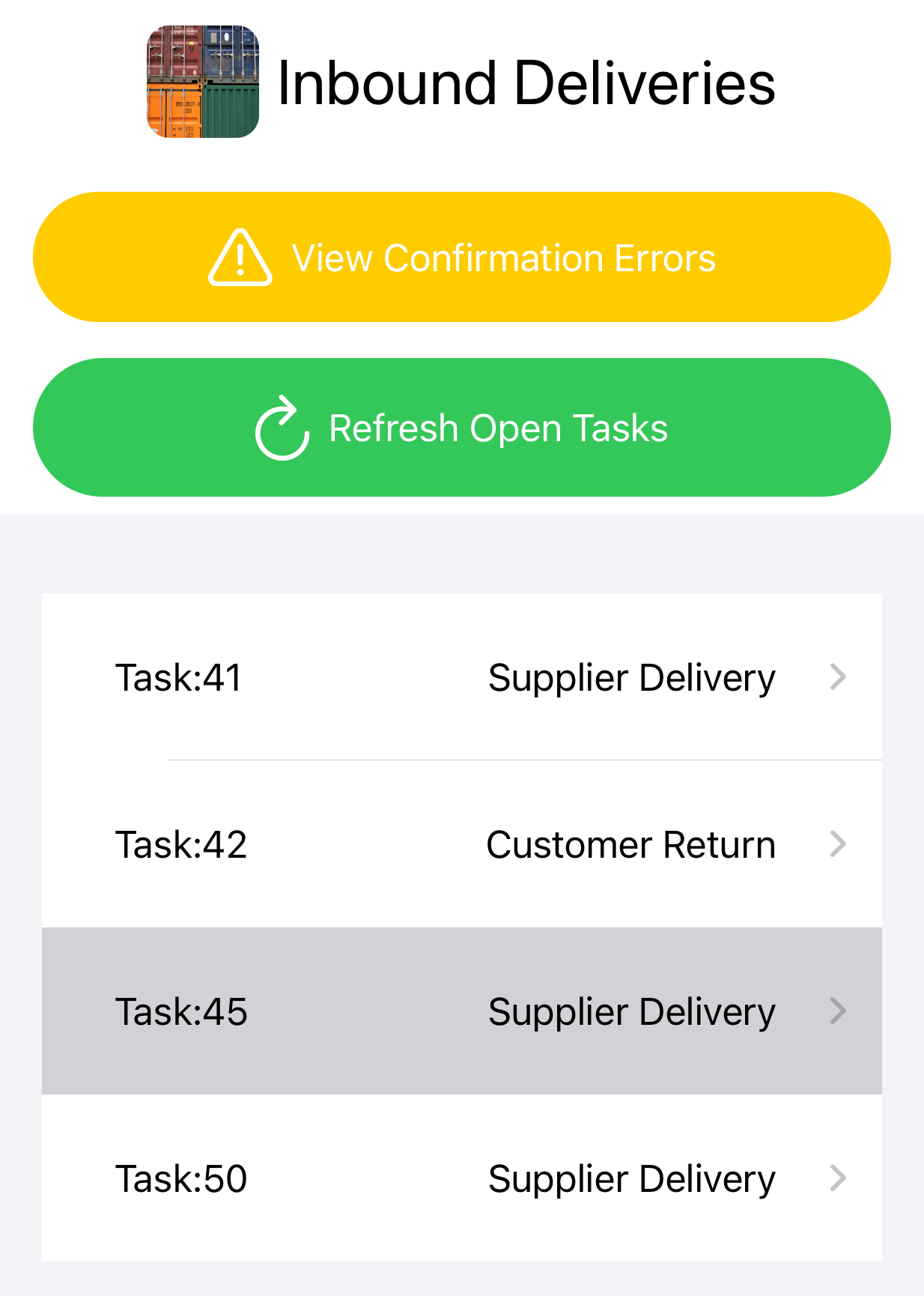Viewport: 924px width, 1296px height.
Task: Open details for Task:50 with its chevron
Action: 837,1178
